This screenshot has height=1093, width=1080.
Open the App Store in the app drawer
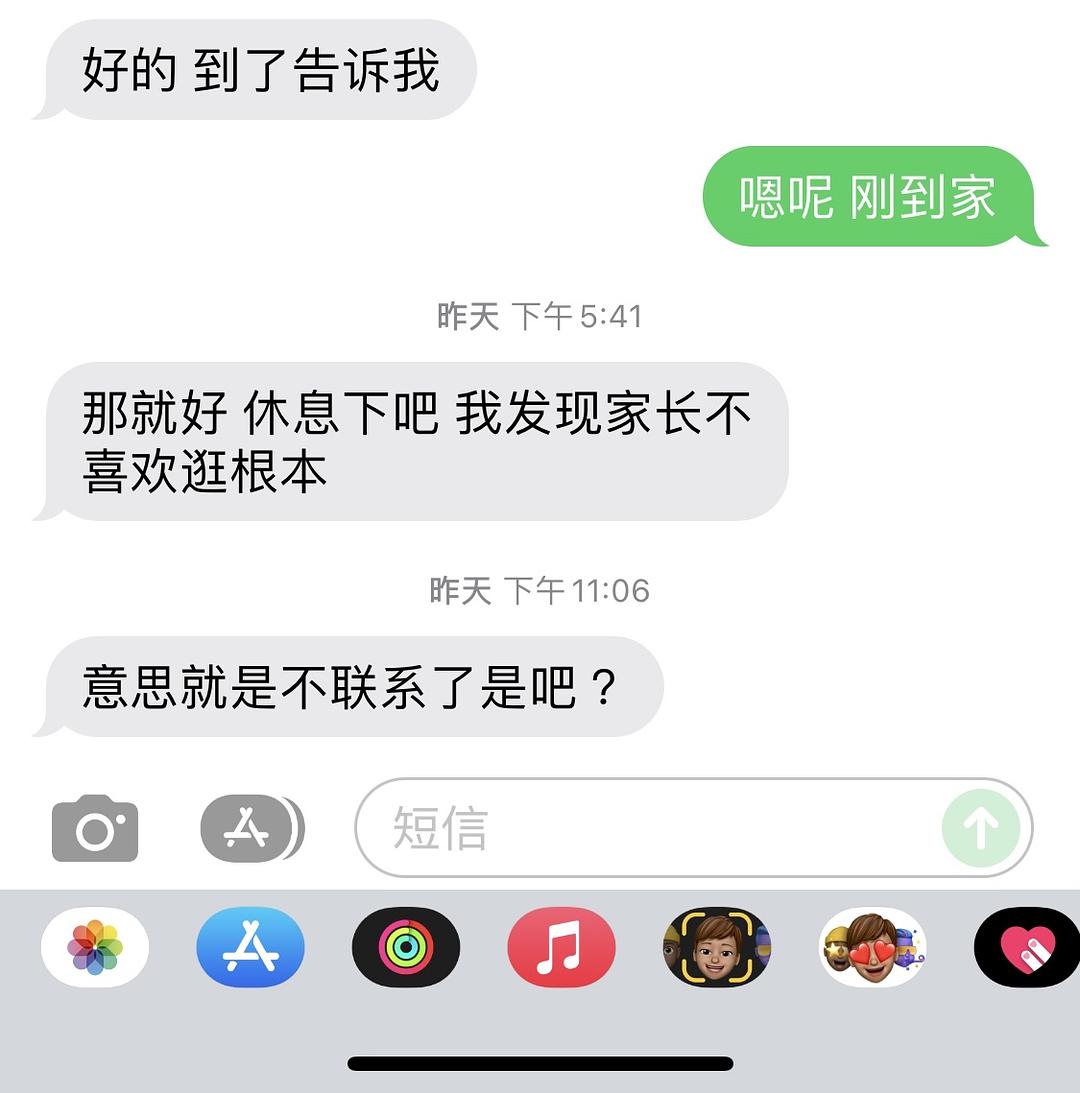250,947
